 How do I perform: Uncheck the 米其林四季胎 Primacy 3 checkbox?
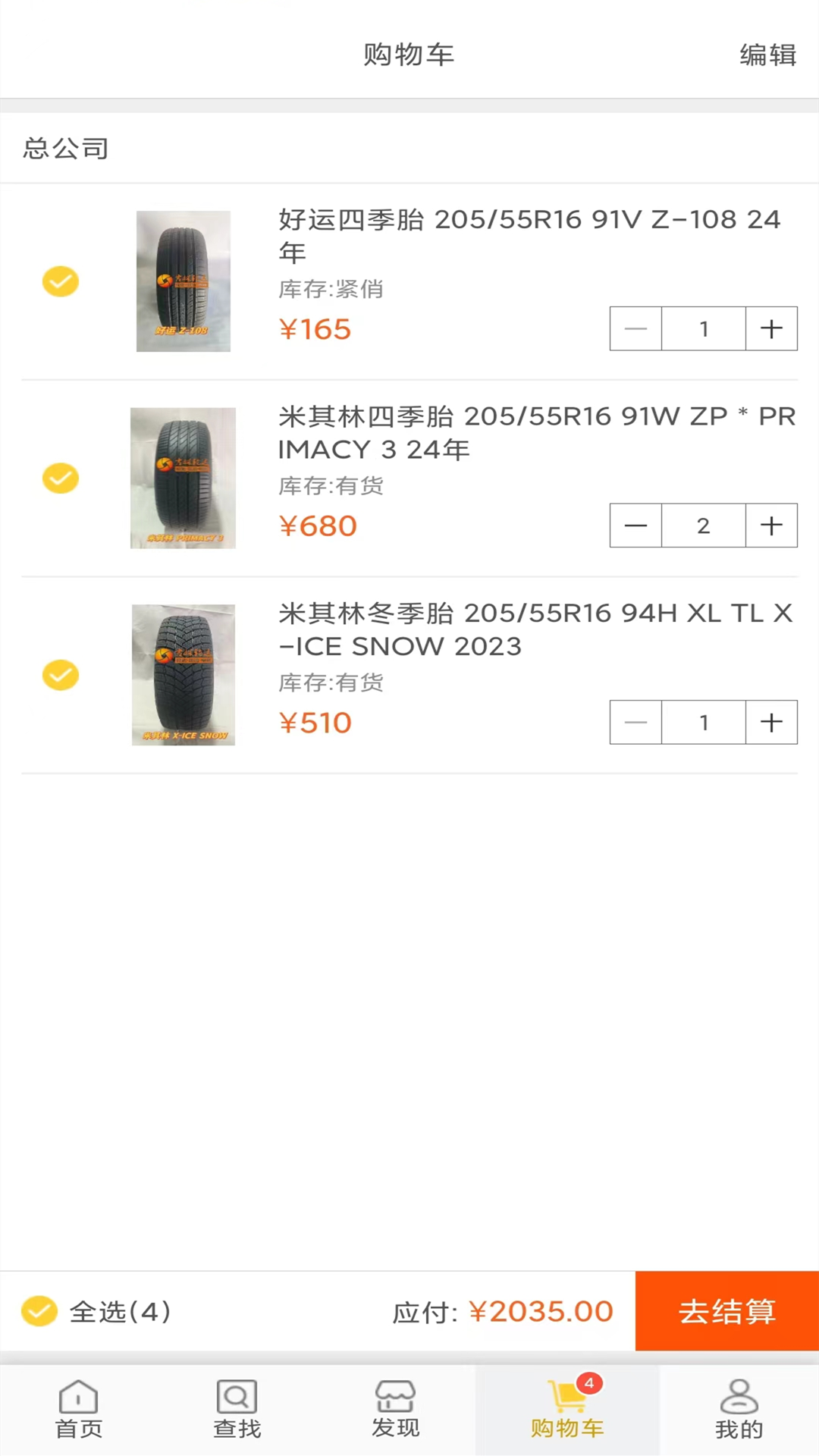(x=61, y=478)
